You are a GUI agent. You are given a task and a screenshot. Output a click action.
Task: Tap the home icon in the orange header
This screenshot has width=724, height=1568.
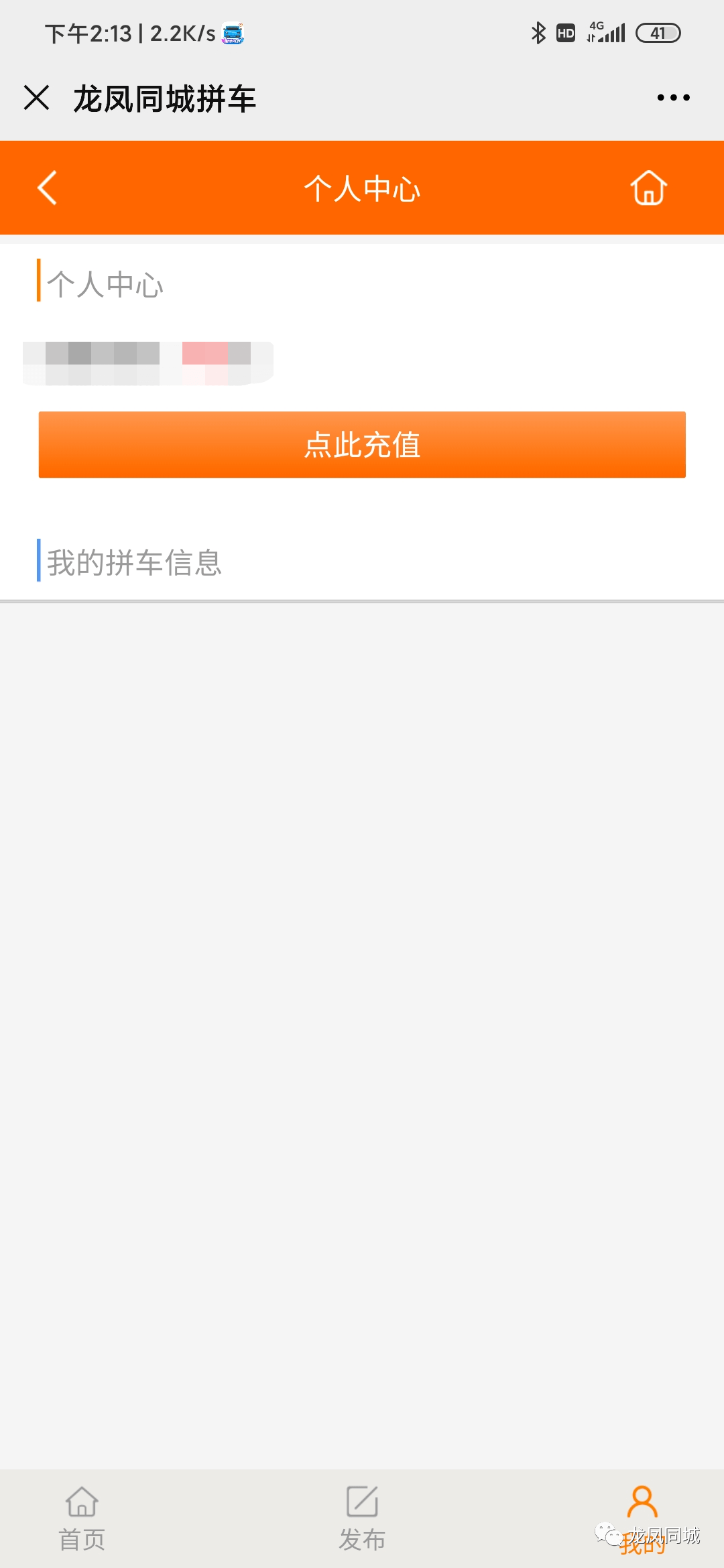coord(648,188)
